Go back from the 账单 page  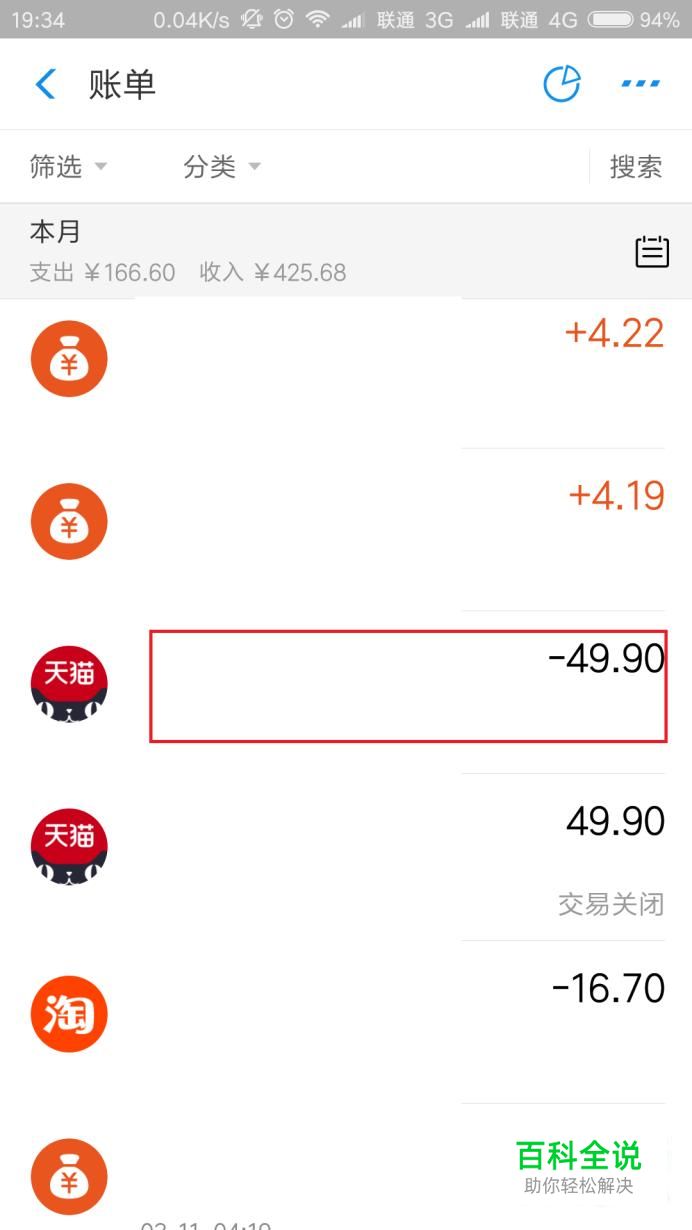pyautogui.click(x=45, y=84)
